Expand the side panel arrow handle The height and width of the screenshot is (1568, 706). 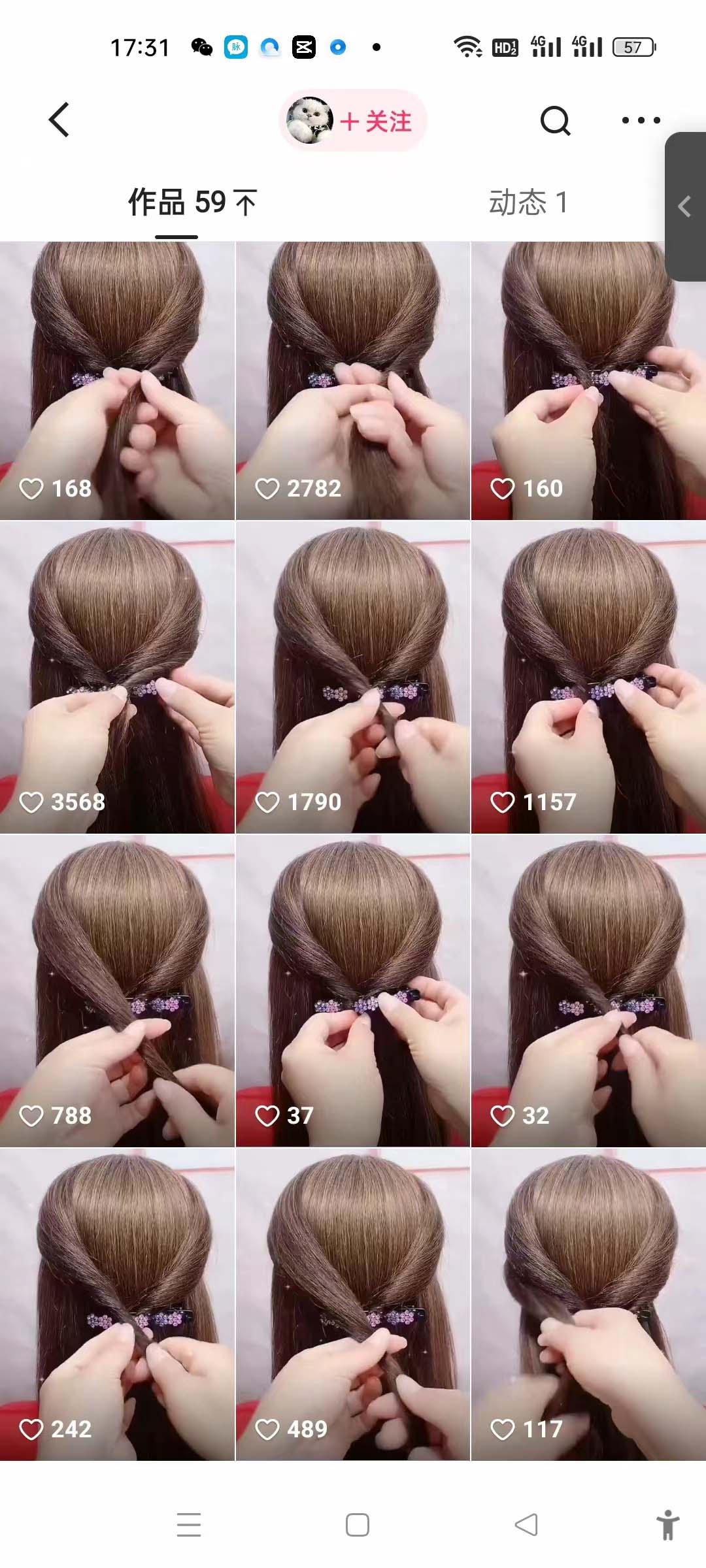pos(684,206)
